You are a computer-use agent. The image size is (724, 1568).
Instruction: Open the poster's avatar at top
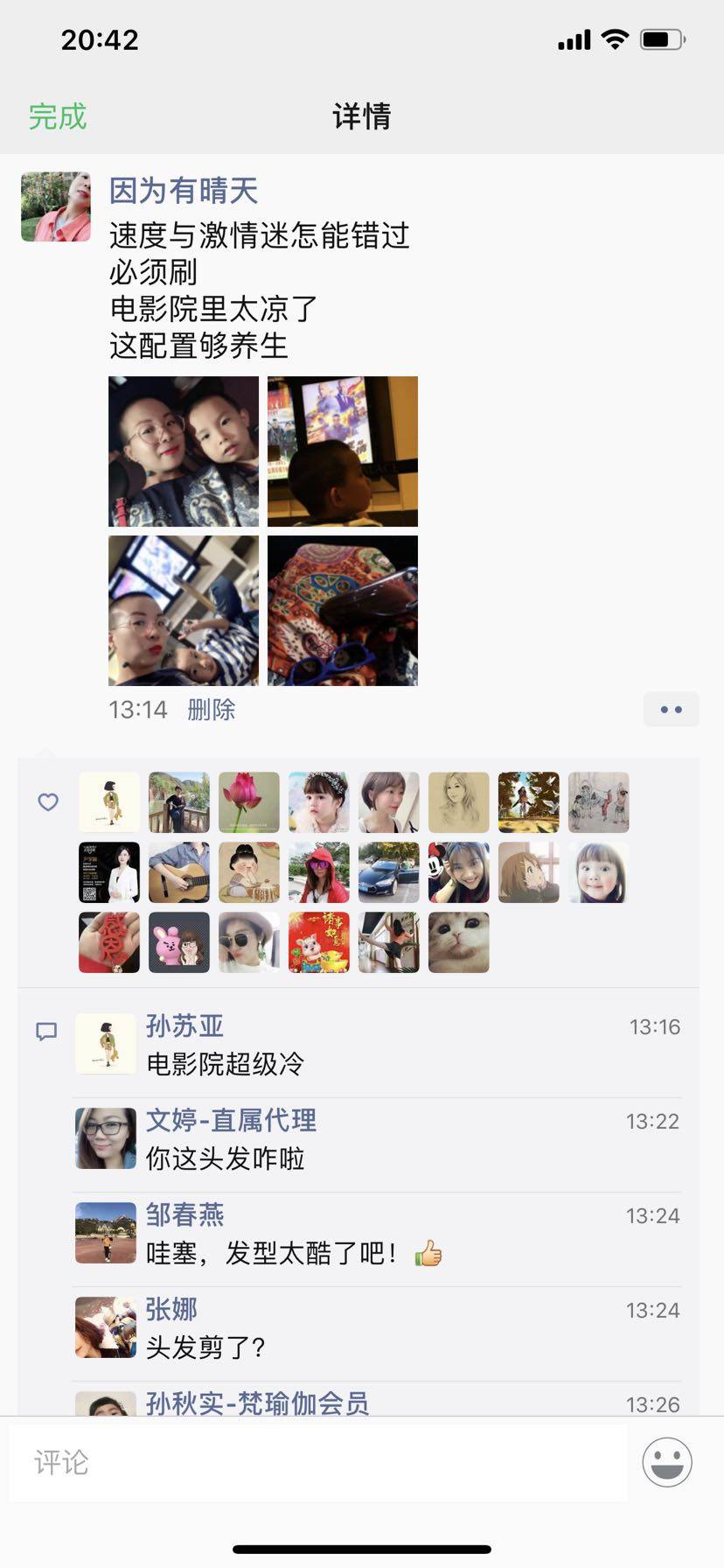click(56, 206)
